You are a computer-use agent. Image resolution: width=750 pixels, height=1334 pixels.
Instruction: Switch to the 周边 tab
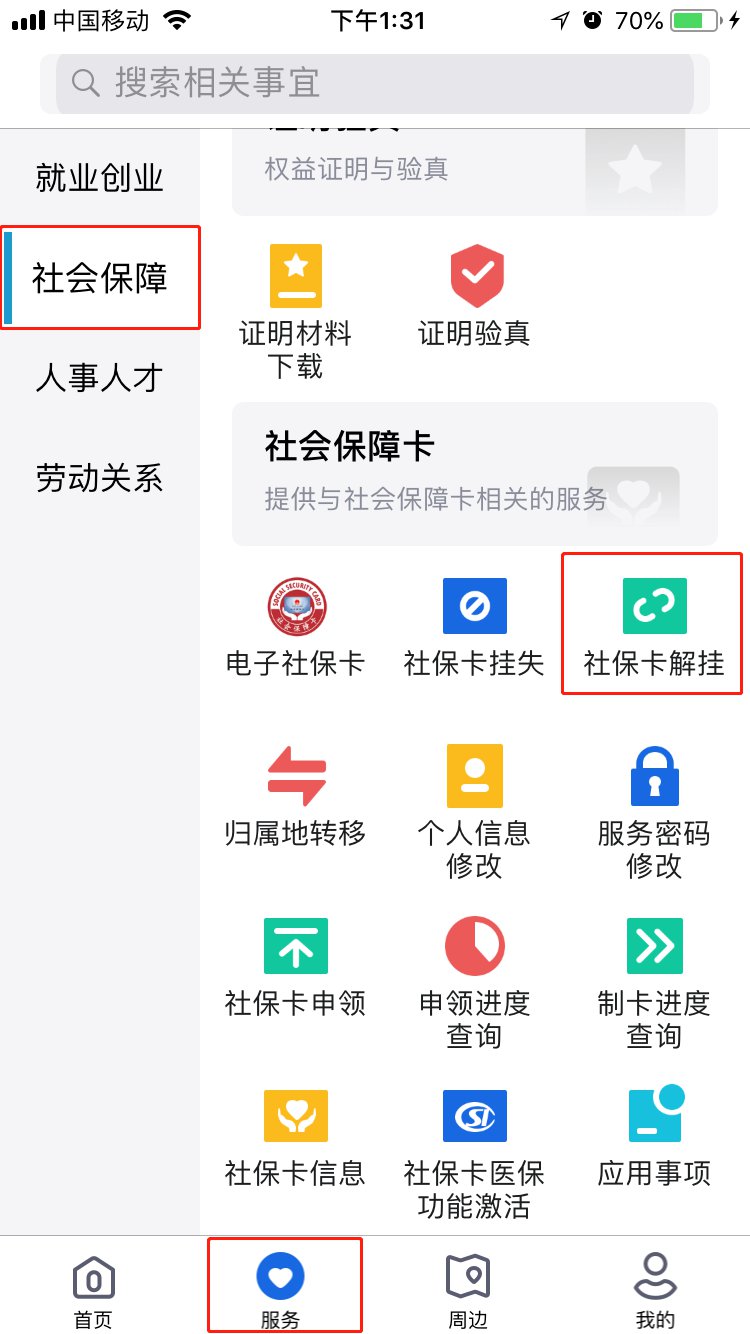(x=468, y=1290)
